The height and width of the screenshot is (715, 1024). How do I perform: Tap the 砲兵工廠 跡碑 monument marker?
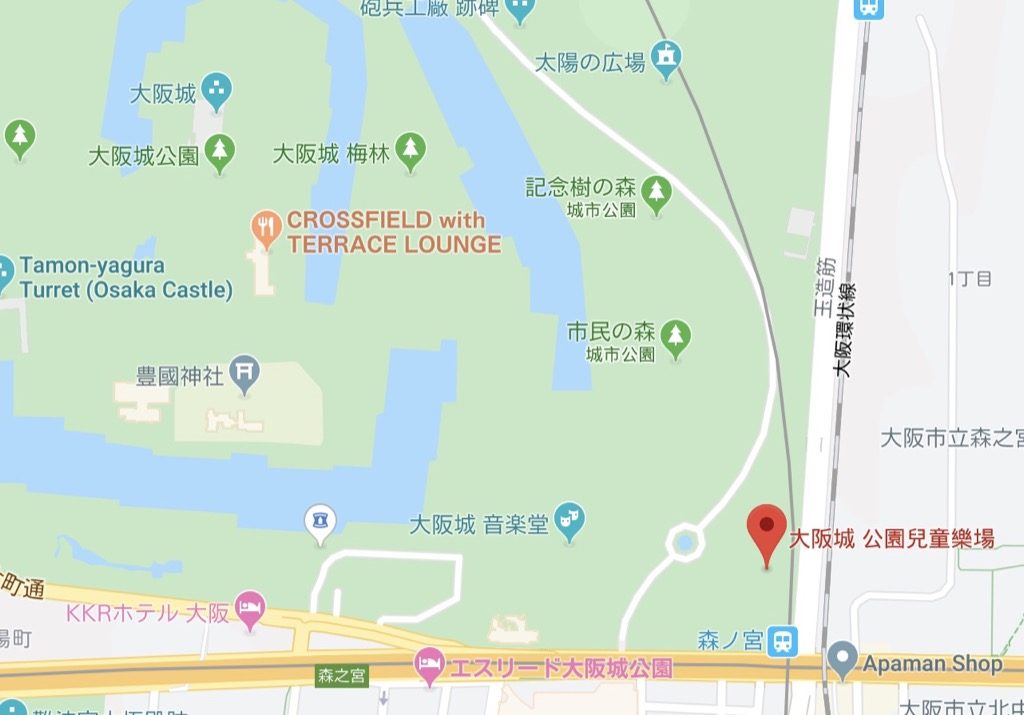click(520, 10)
